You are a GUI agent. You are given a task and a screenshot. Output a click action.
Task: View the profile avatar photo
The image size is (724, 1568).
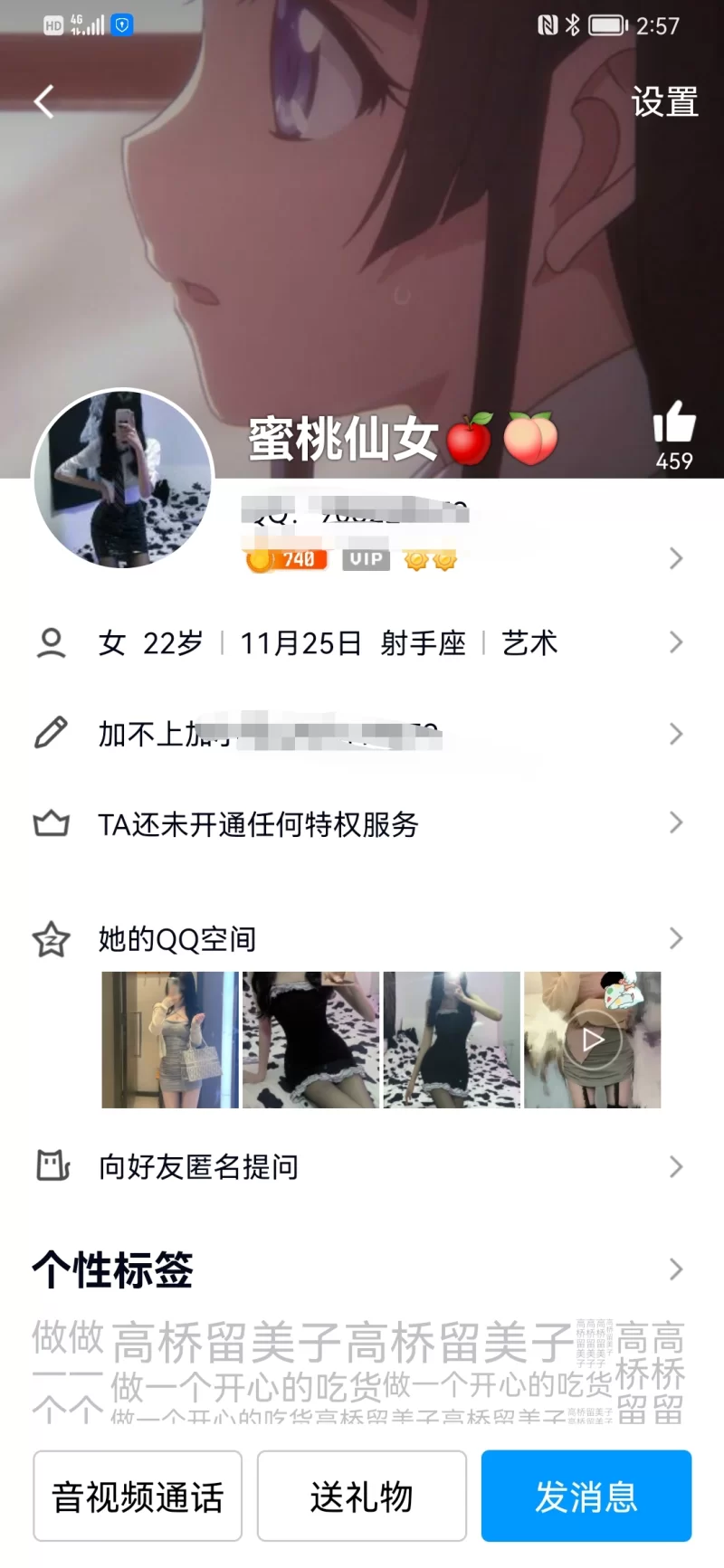click(123, 480)
